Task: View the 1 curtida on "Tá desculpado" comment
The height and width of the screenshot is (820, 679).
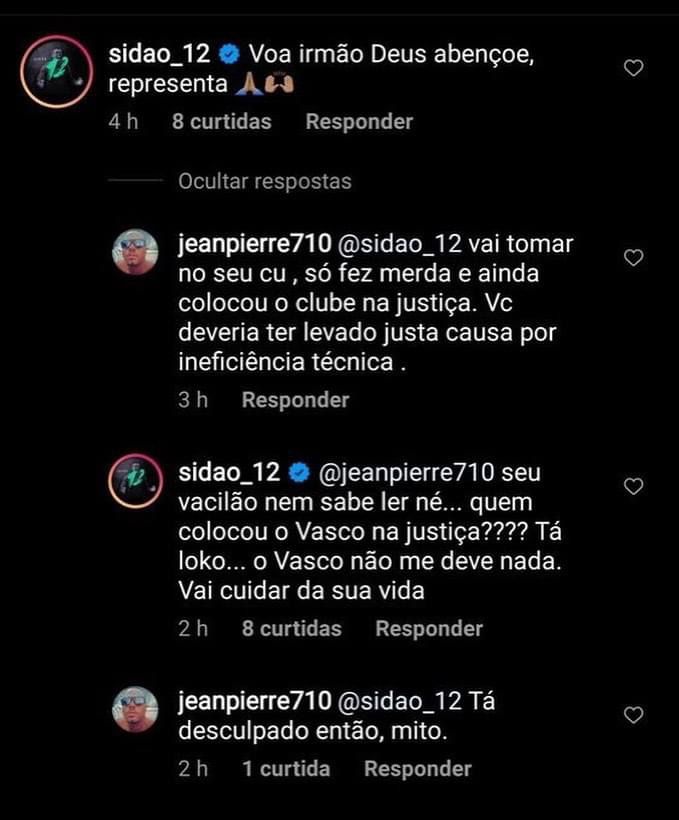Action: pyautogui.click(x=285, y=769)
